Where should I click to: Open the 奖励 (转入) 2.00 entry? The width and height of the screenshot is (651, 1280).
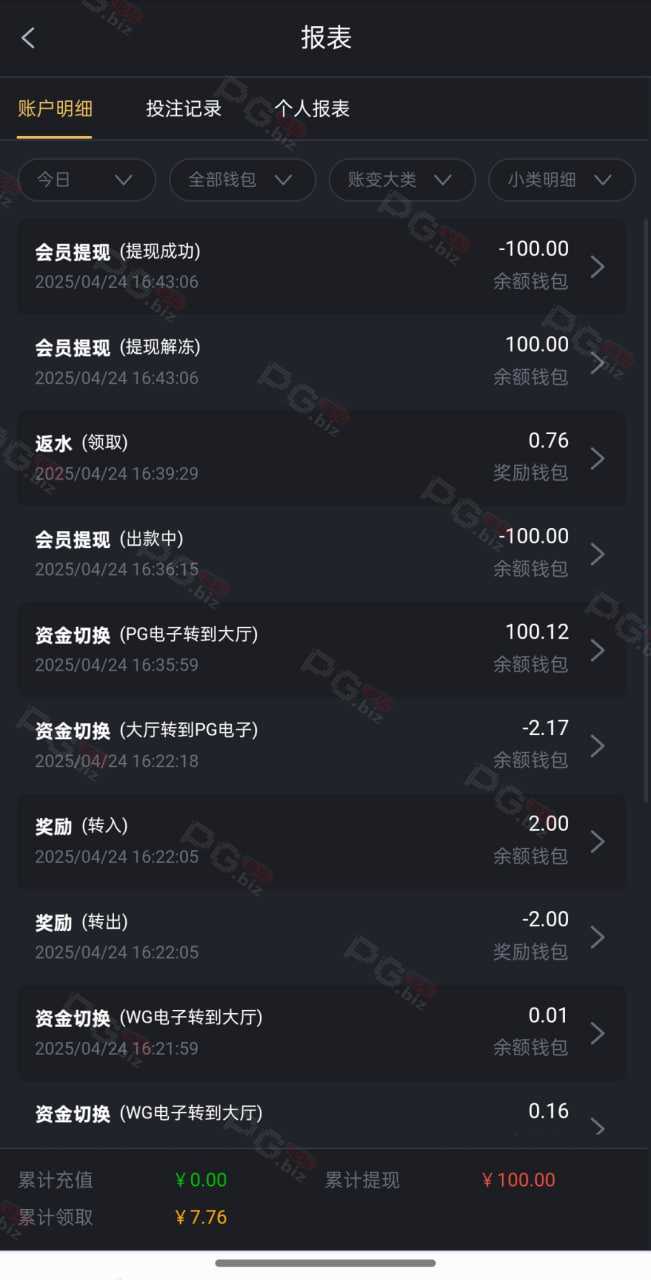(x=322, y=842)
